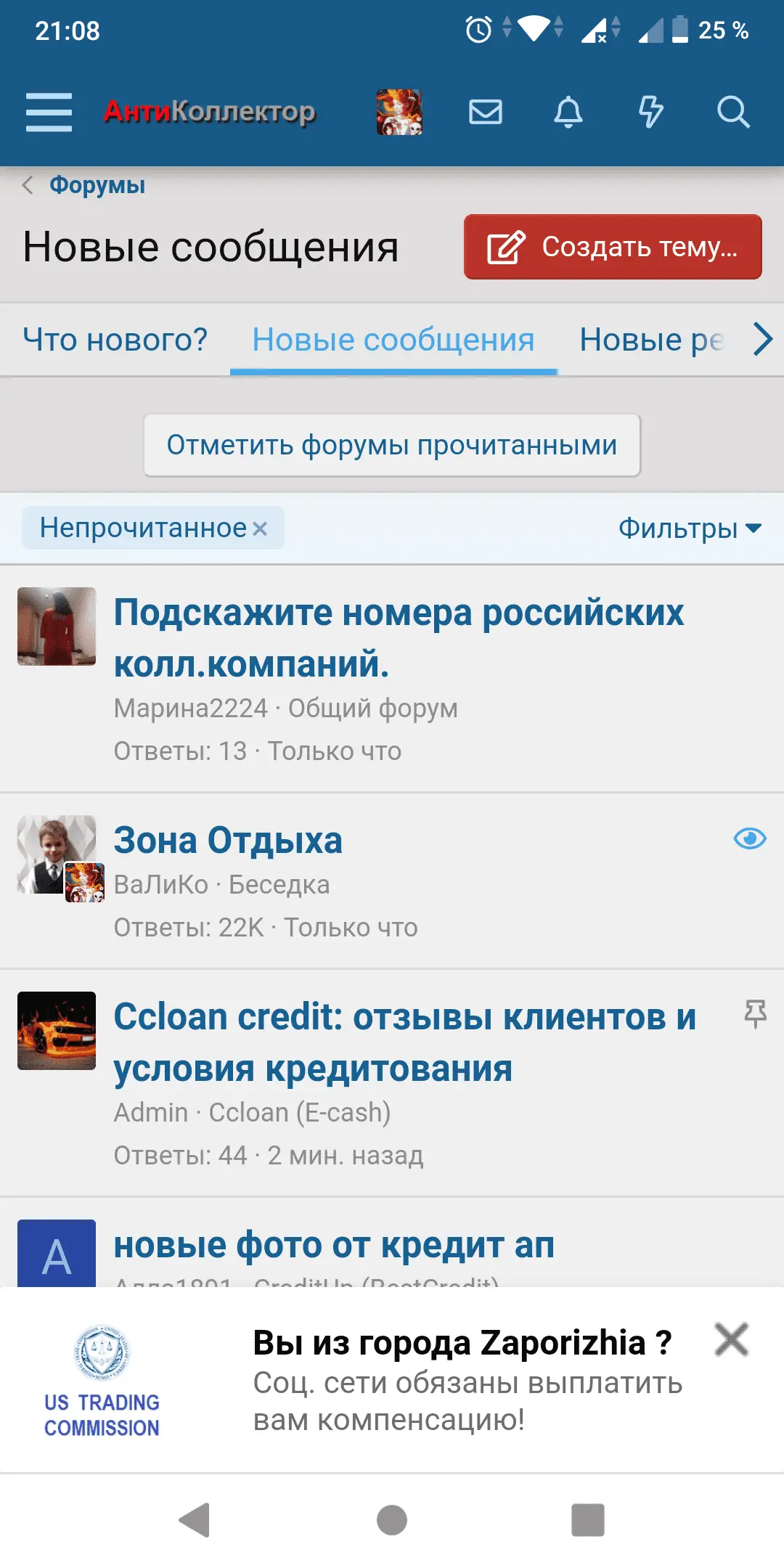Viewport: 784px width, 1568px height.
Task: Expand the Фильтры dropdown
Action: 689,528
